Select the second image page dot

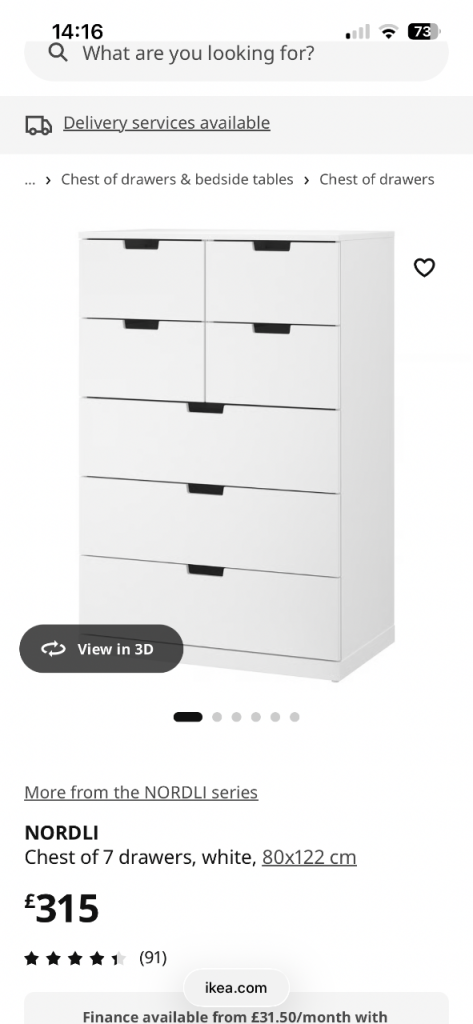click(217, 717)
